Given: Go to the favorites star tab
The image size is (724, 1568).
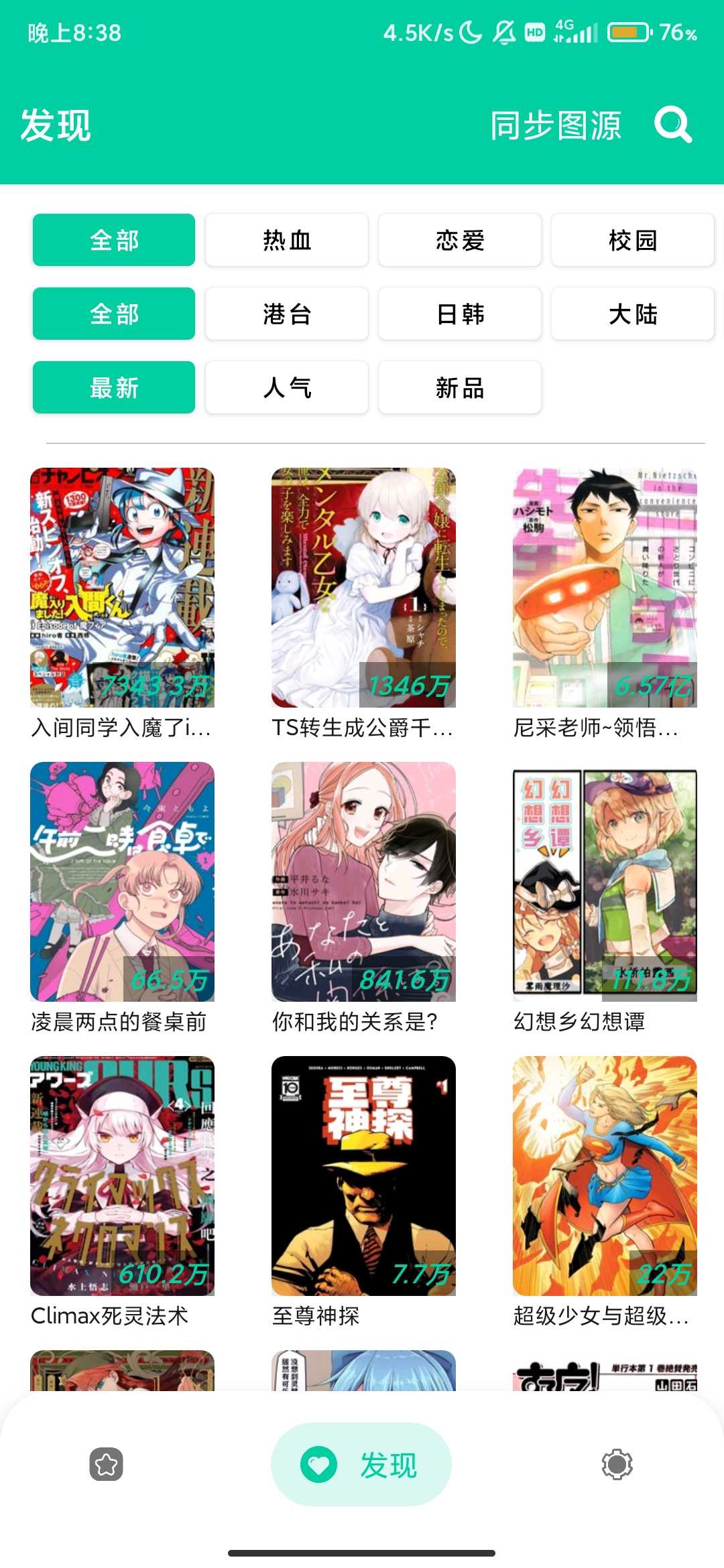Looking at the screenshot, I should click(x=107, y=1464).
